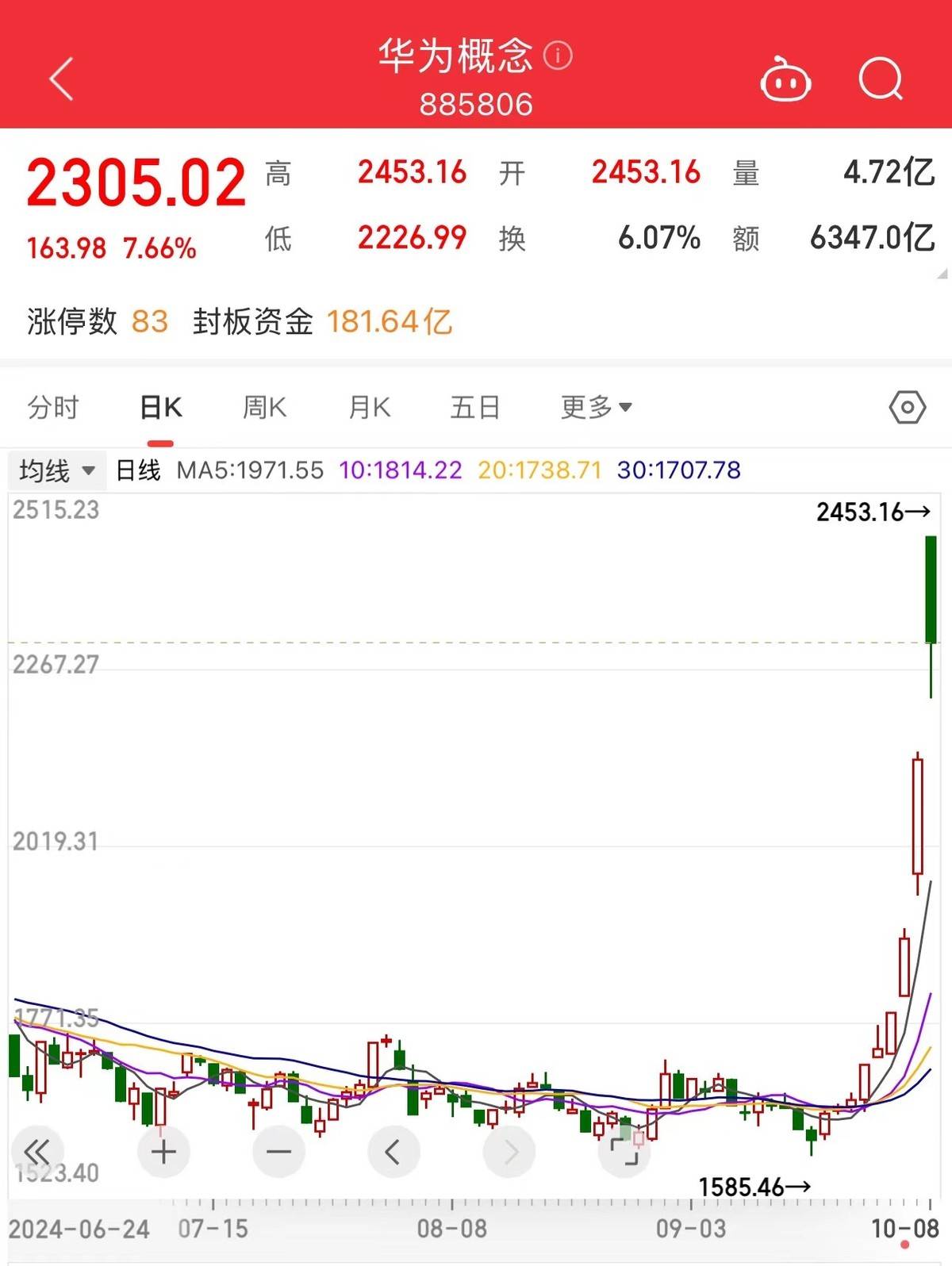952x1266 pixels.
Task: Tap the zoom-out minus icon on chart
Action: point(278,1151)
